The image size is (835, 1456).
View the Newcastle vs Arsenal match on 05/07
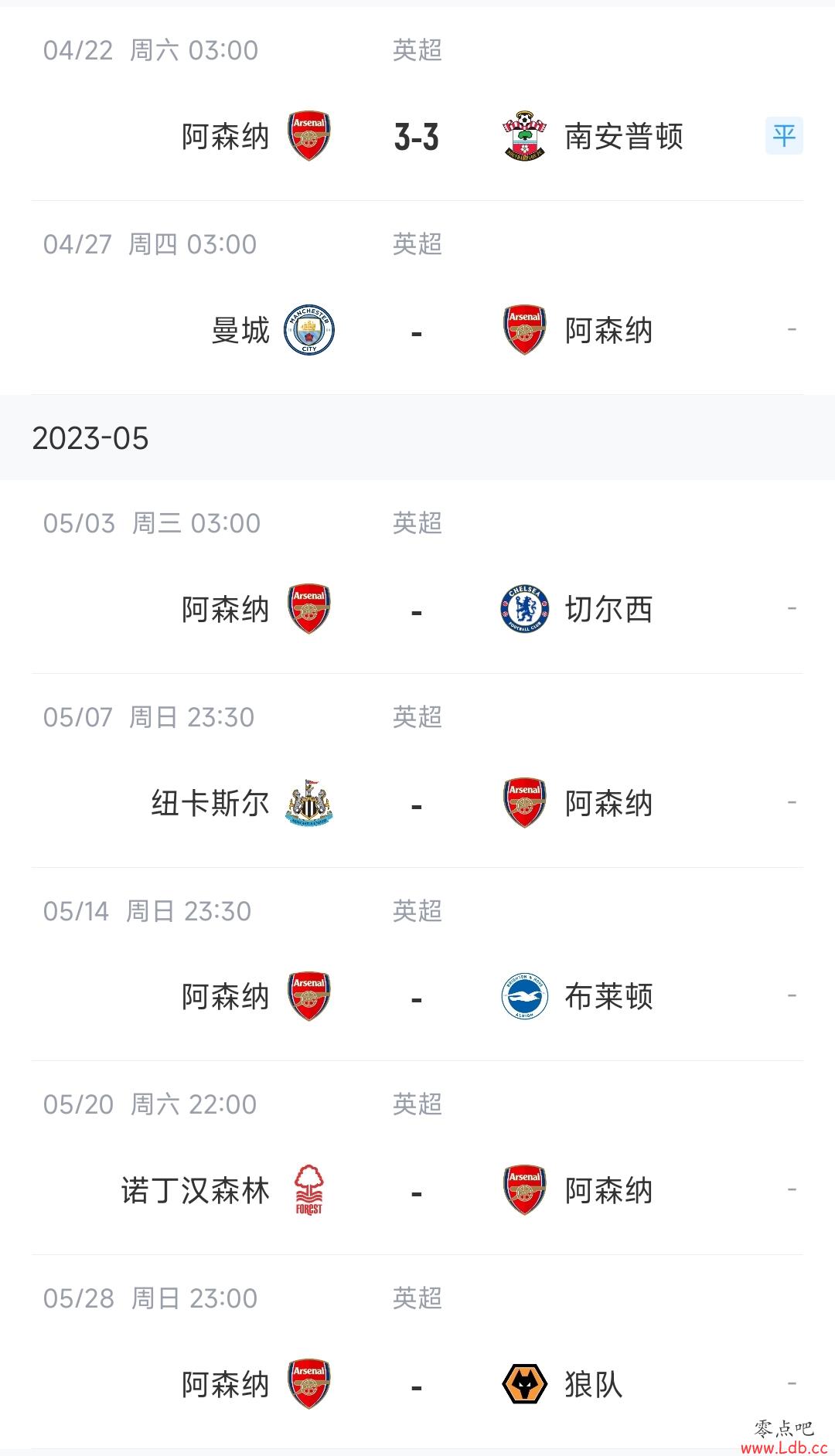pos(417,771)
